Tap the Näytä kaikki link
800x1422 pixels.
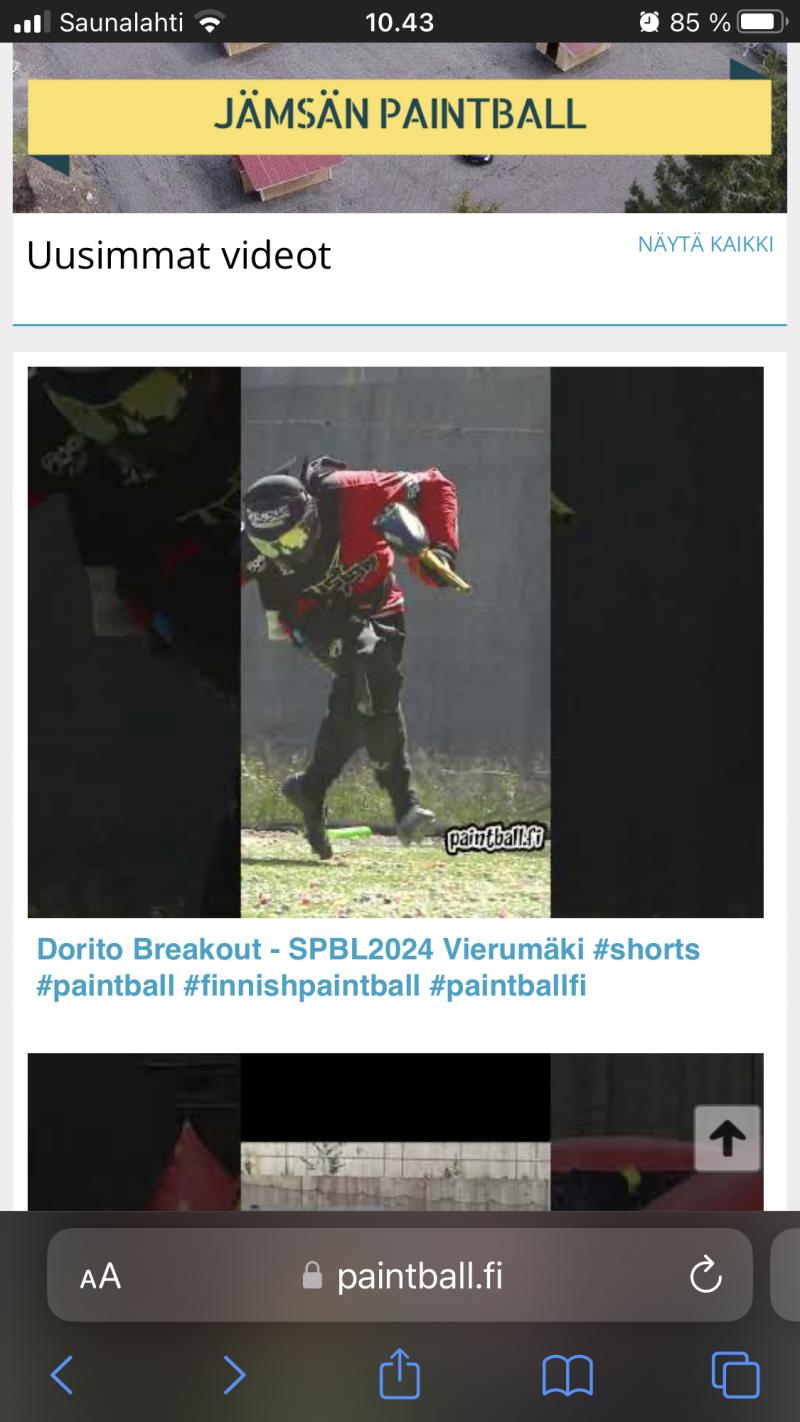coord(705,245)
